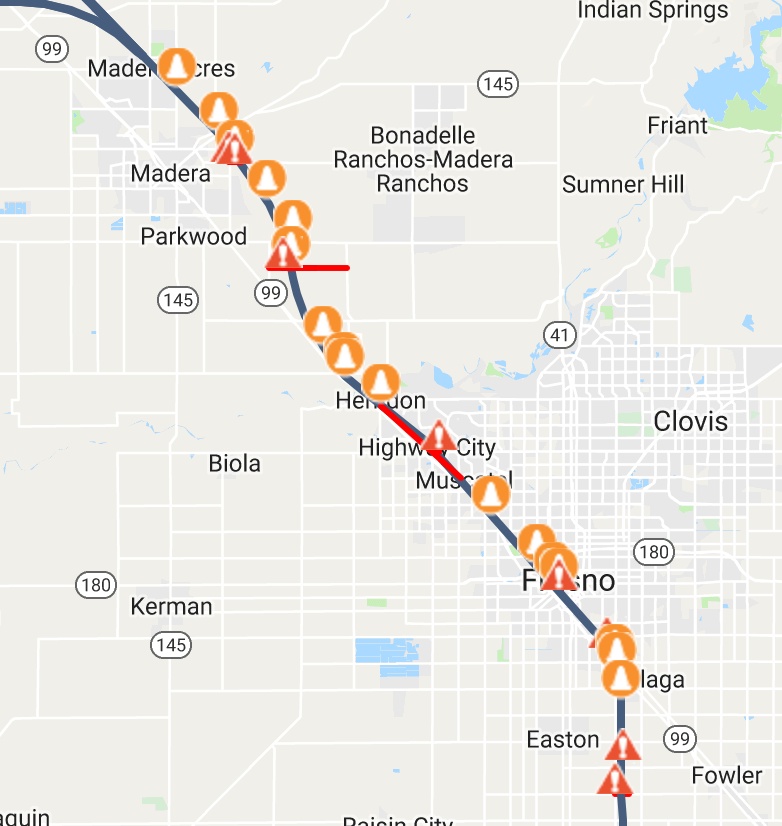Tap the cone marker above the Herndon label
The width and height of the screenshot is (782, 826).
(x=381, y=382)
